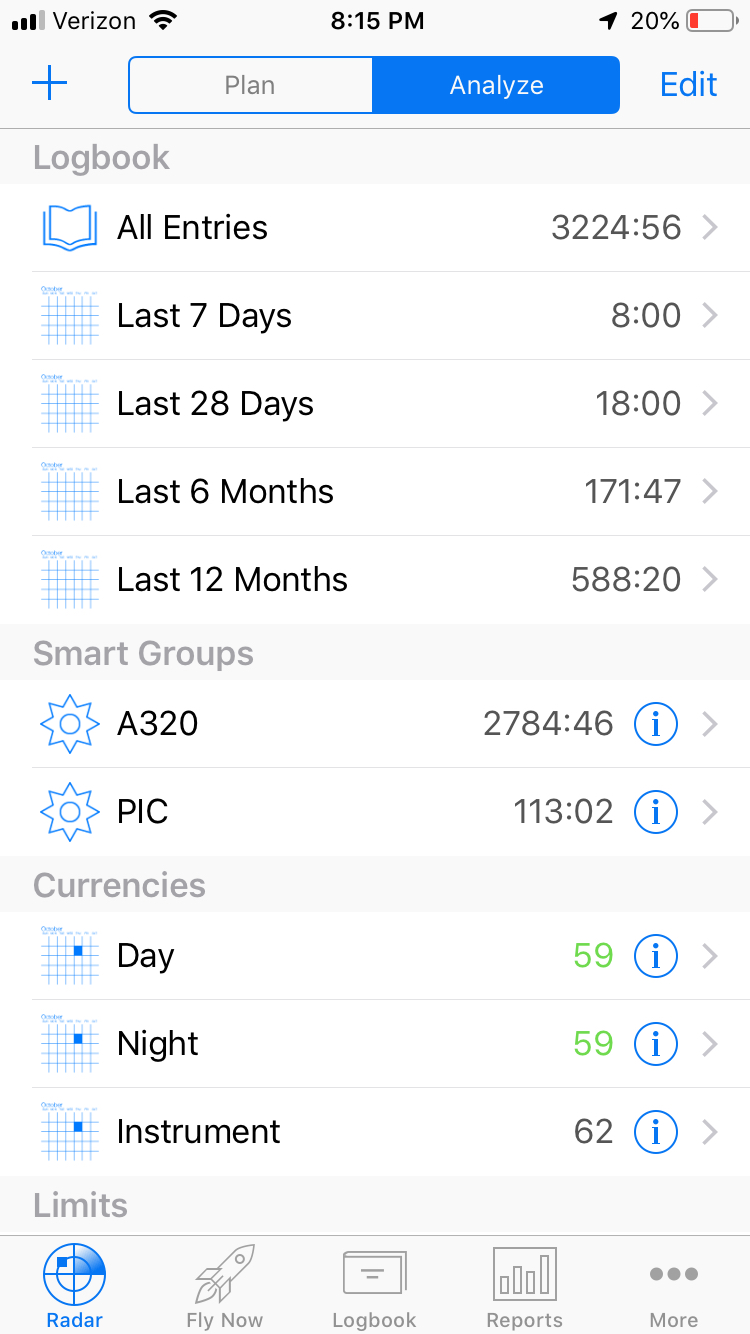The image size is (750, 1334).
Task: Open the Instrument currency row
Action: point(375,1132)
